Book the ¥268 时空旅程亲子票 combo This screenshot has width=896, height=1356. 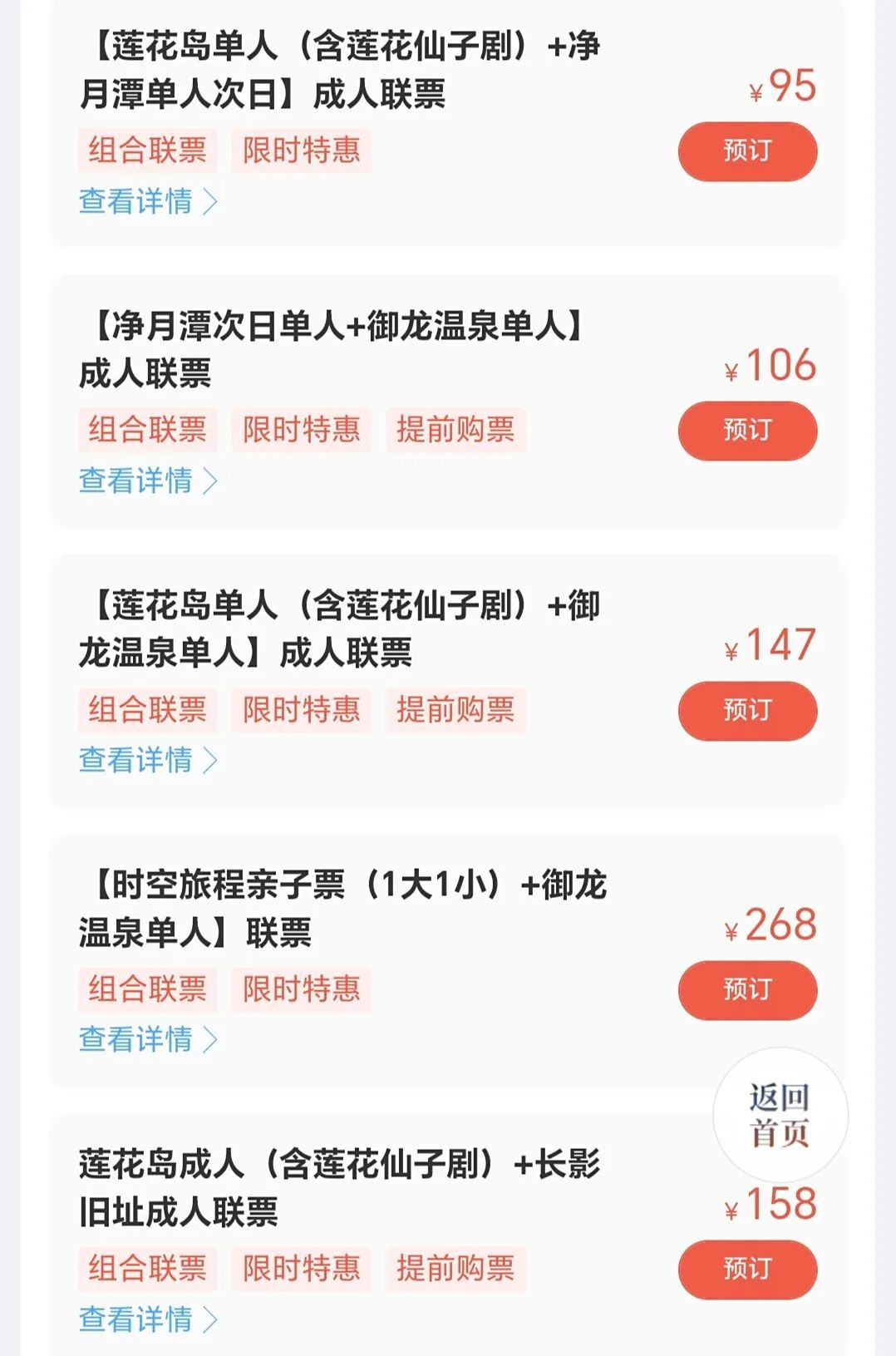pyautogui.click(x=747, y=990)
